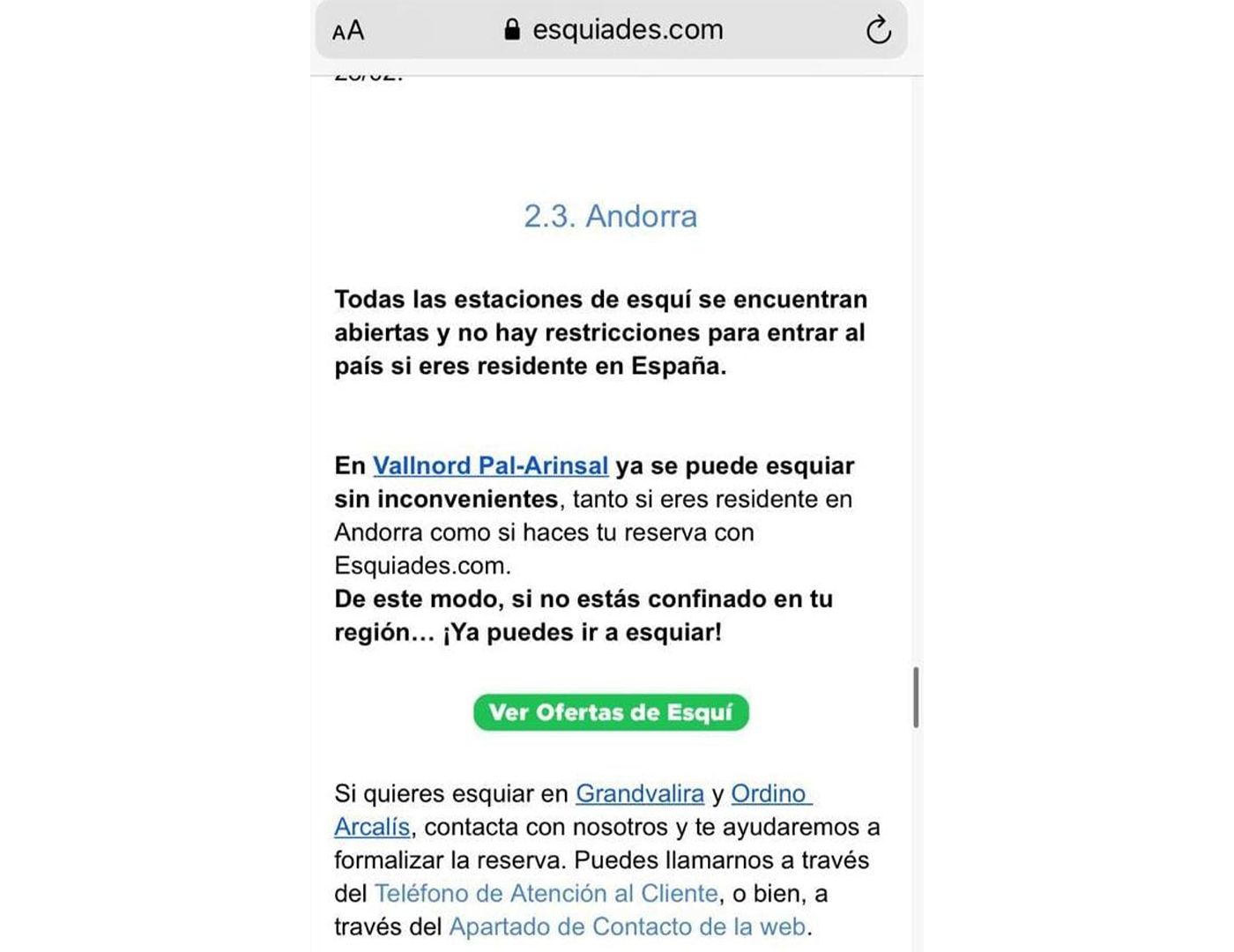
Task: Open the AA text size menu
Action: [348, 32]
